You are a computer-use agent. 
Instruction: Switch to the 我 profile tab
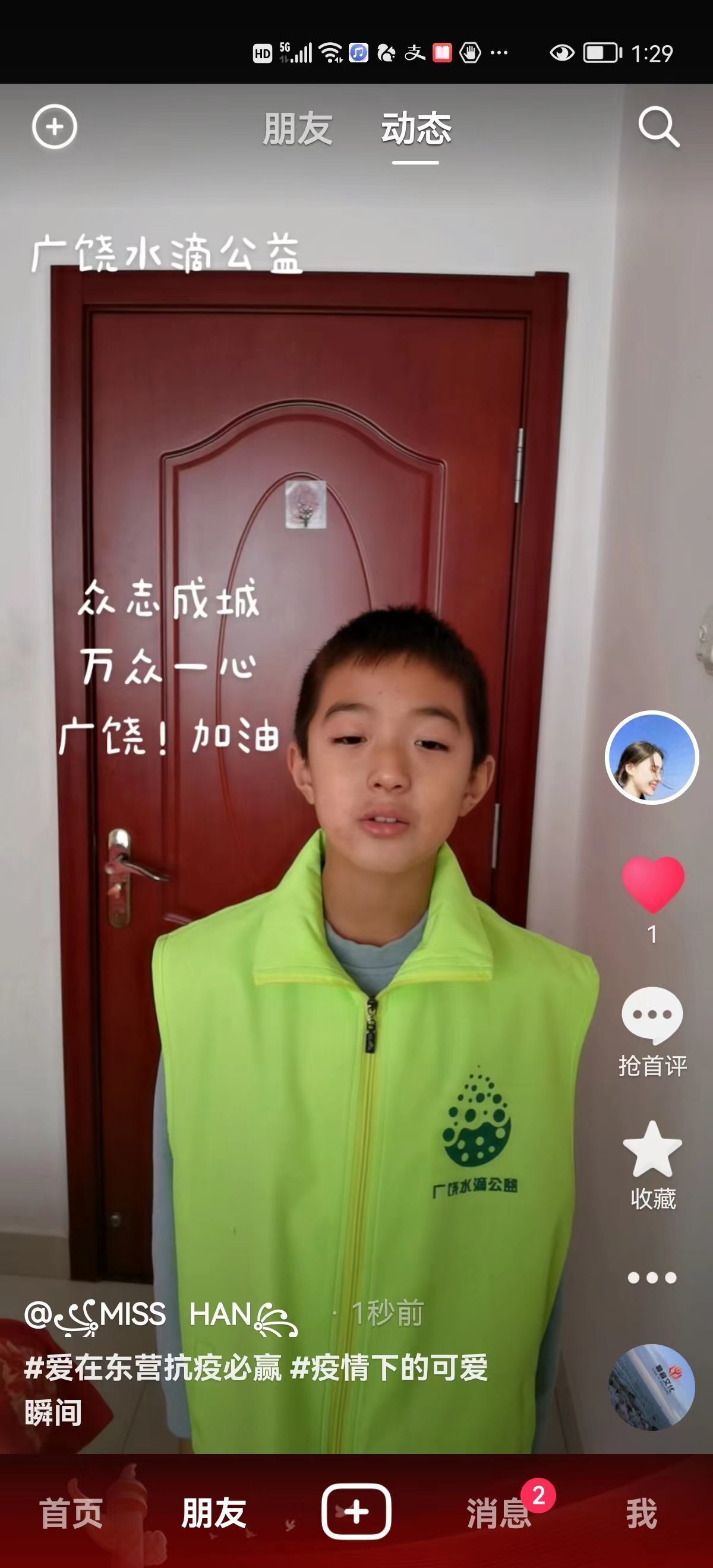pos(642,1514)
